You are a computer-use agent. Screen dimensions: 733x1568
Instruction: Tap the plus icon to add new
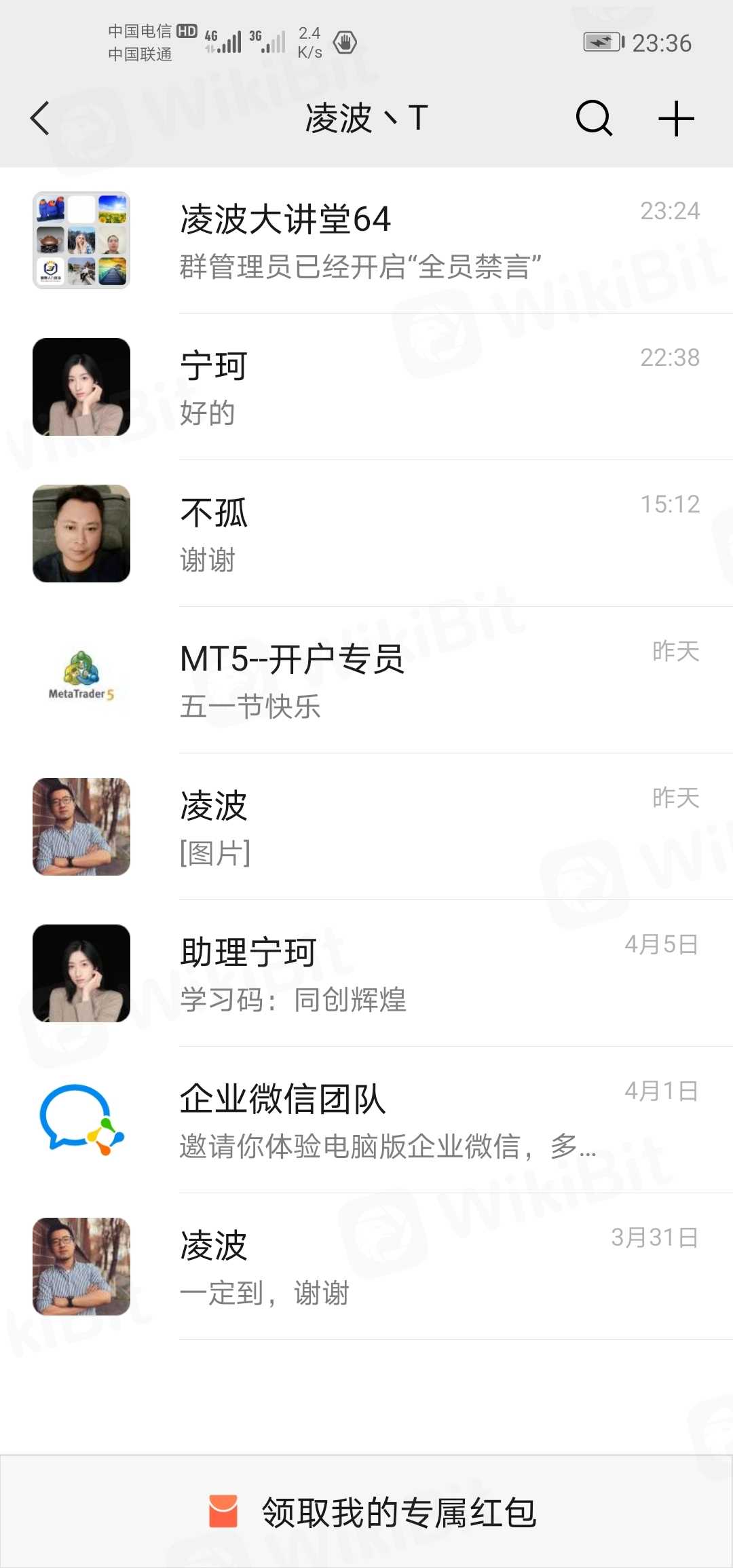click(676, 119)
